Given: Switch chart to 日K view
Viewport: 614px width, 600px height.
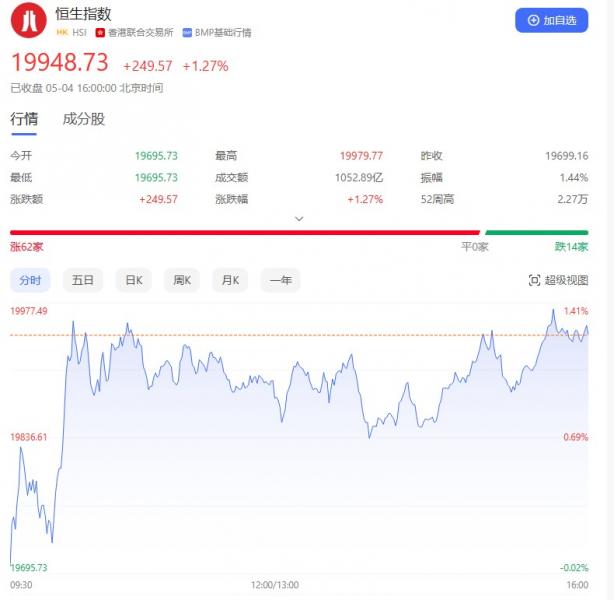Looking at the screenshot, I should pos(132,281).
